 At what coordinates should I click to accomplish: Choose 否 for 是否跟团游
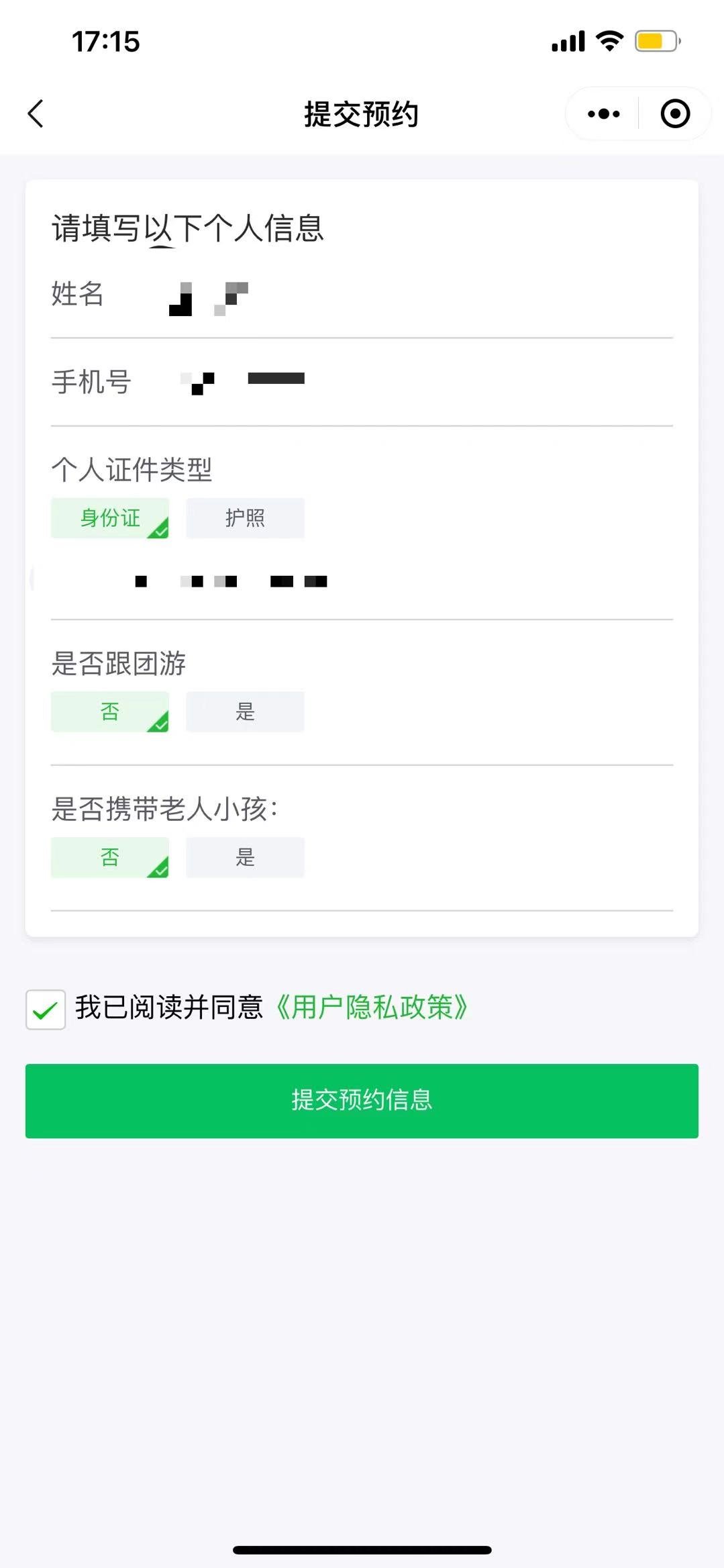point(110,712)
